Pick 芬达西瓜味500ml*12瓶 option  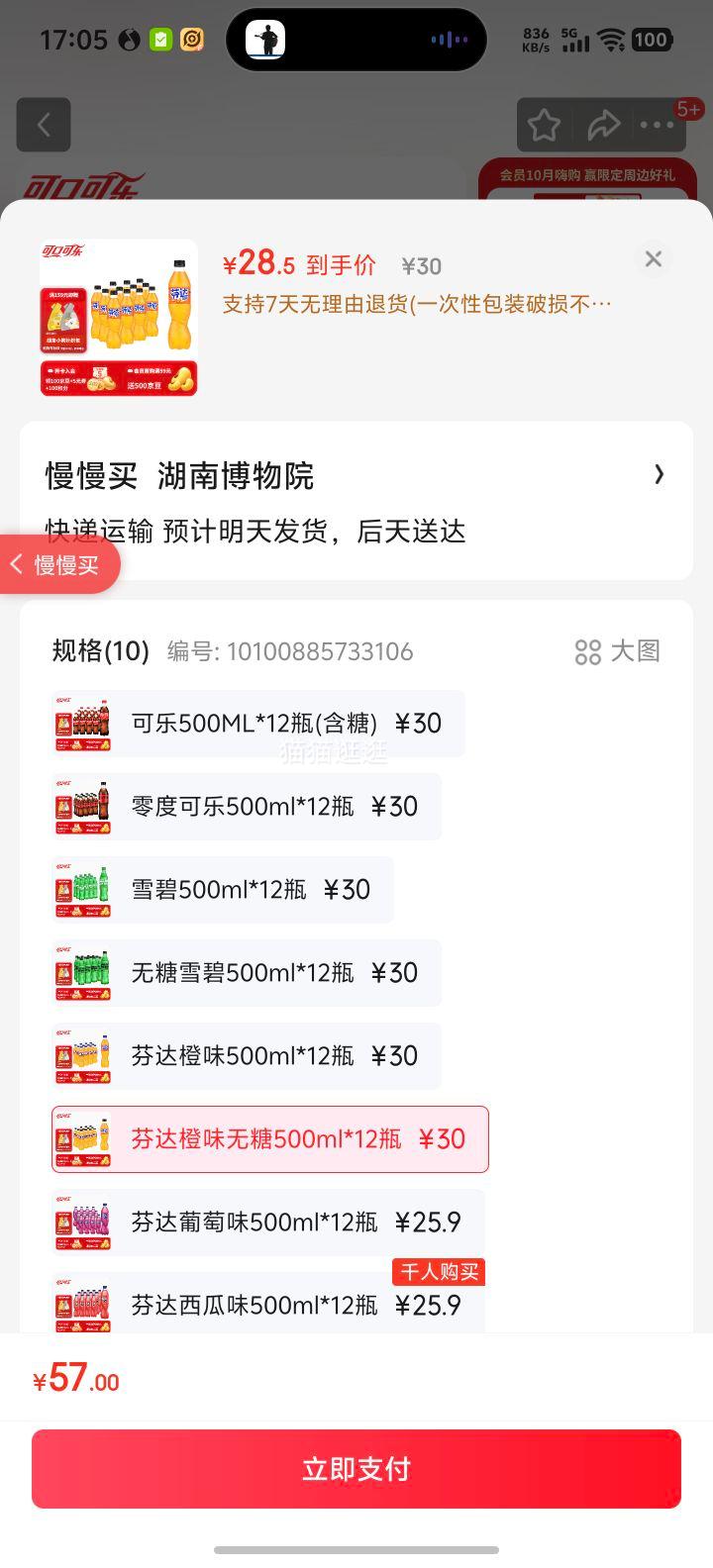[268, 1305]
